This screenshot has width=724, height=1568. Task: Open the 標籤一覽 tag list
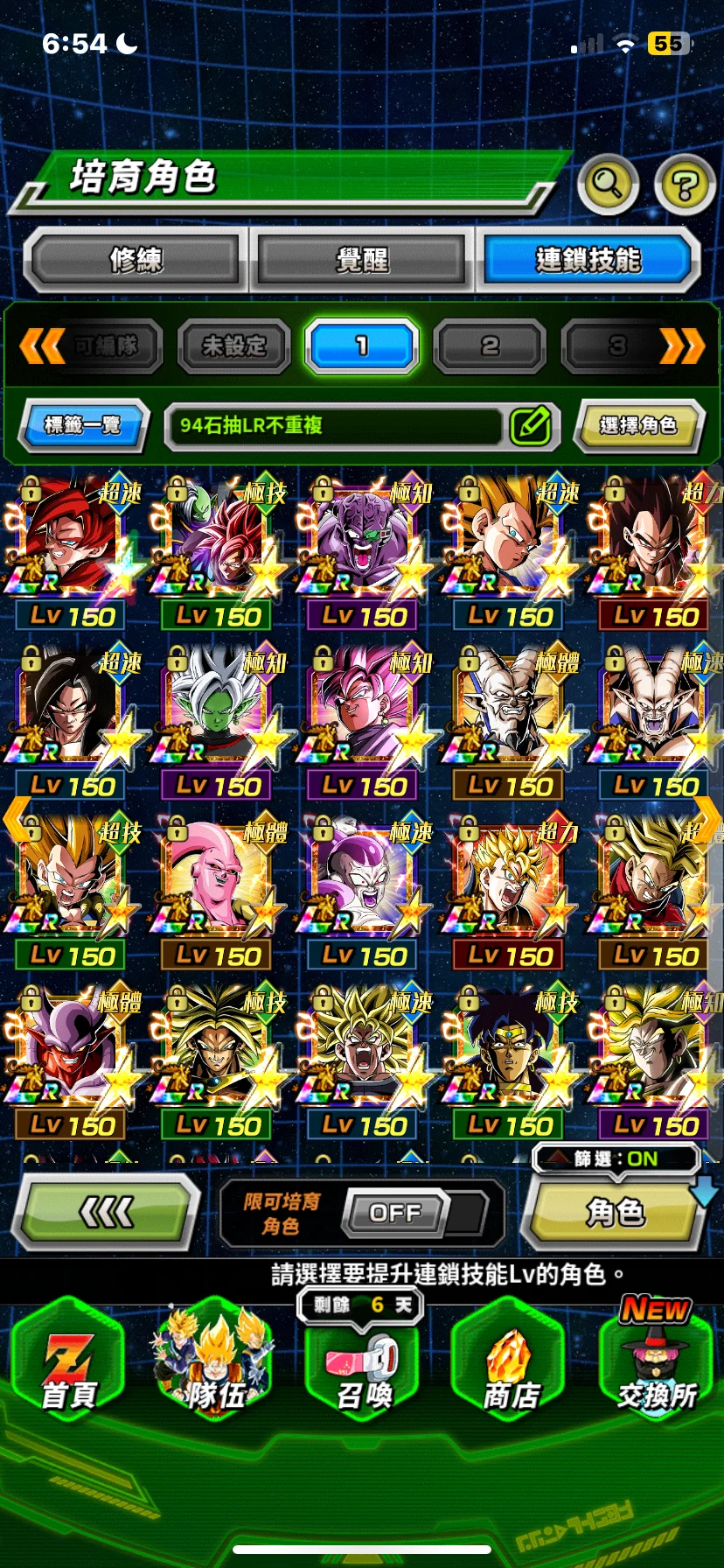click(83, 425)
